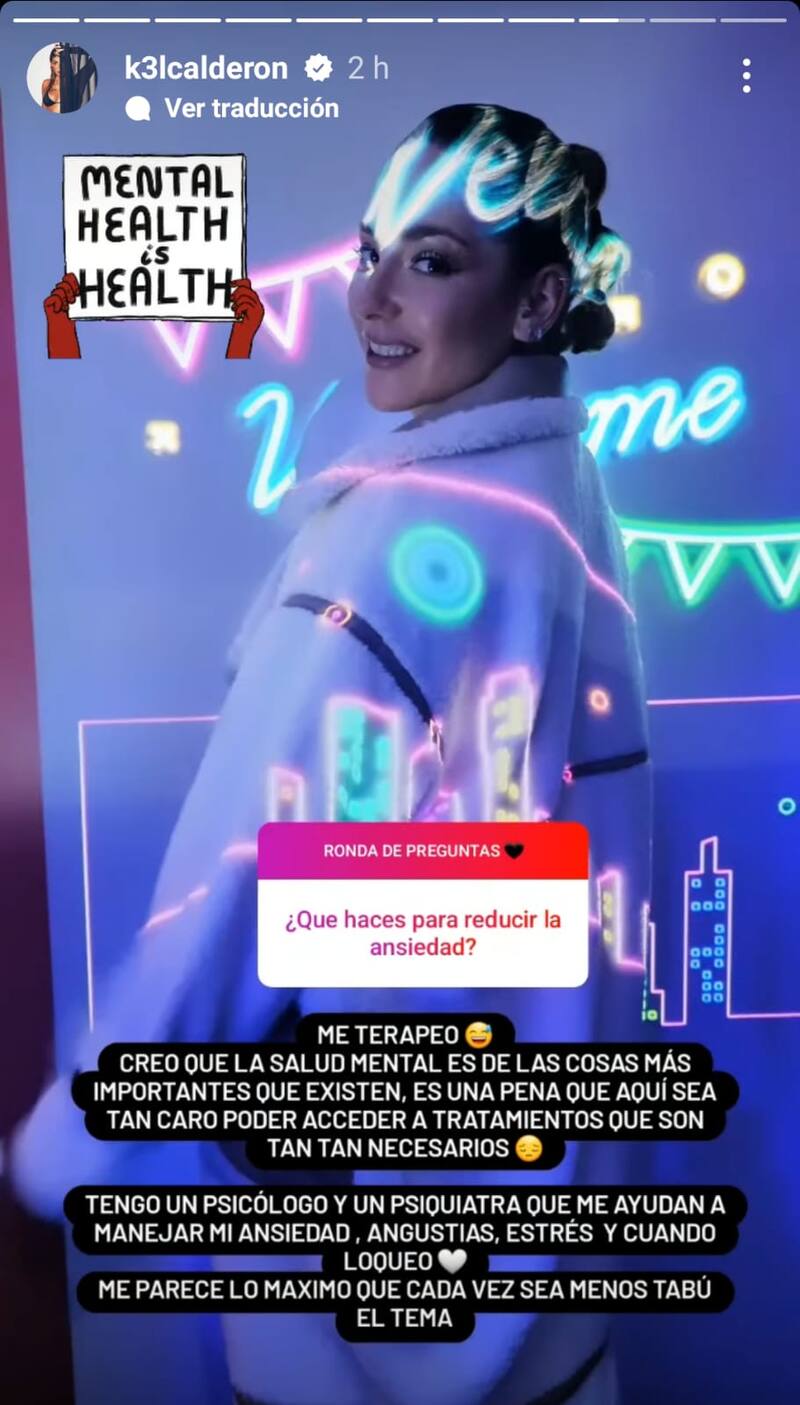The height and width of the screenshot is (1405, 800).
Task: Open k3lcalderon's profile picture
Action: [x=62, y=78]
